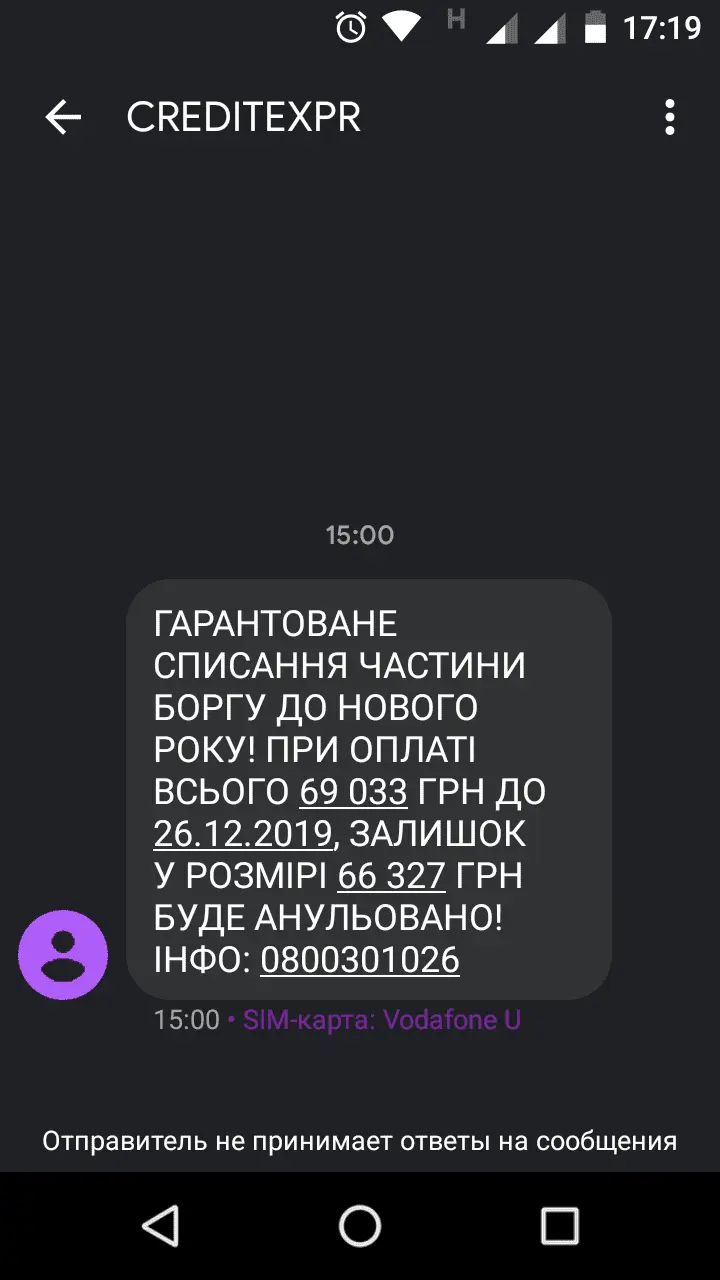This screenshot has width=720, height=1280.
Task: Open the date link 26.12.2019
Action: coord(243,834)
